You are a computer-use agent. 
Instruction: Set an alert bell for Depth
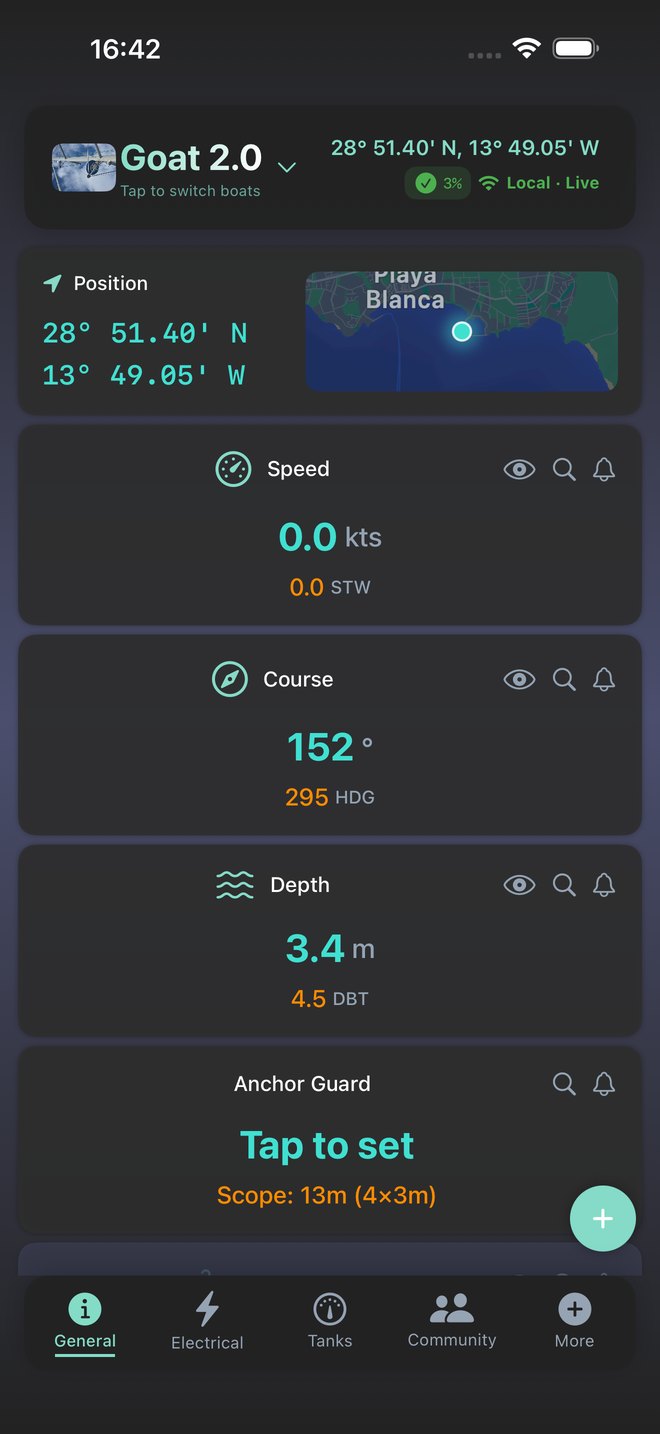[x=604, y=884]
